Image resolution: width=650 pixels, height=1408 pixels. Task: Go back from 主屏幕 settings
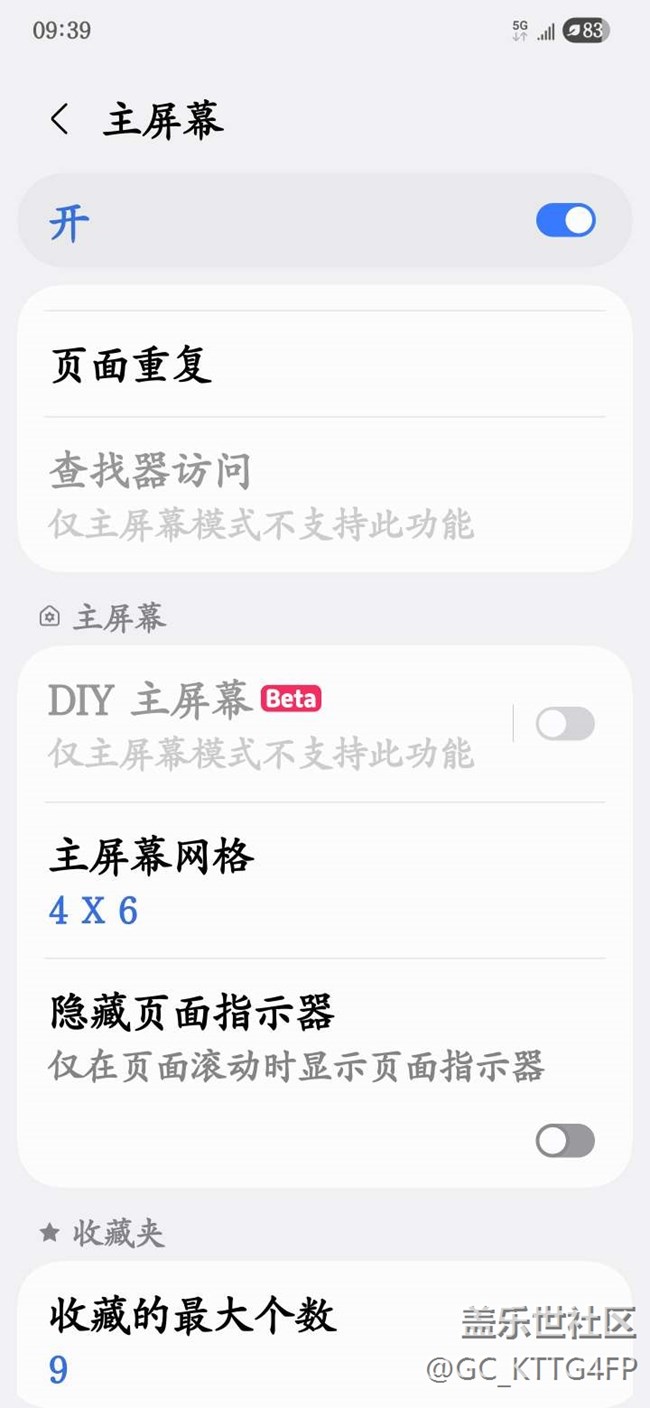click(59, 120)
